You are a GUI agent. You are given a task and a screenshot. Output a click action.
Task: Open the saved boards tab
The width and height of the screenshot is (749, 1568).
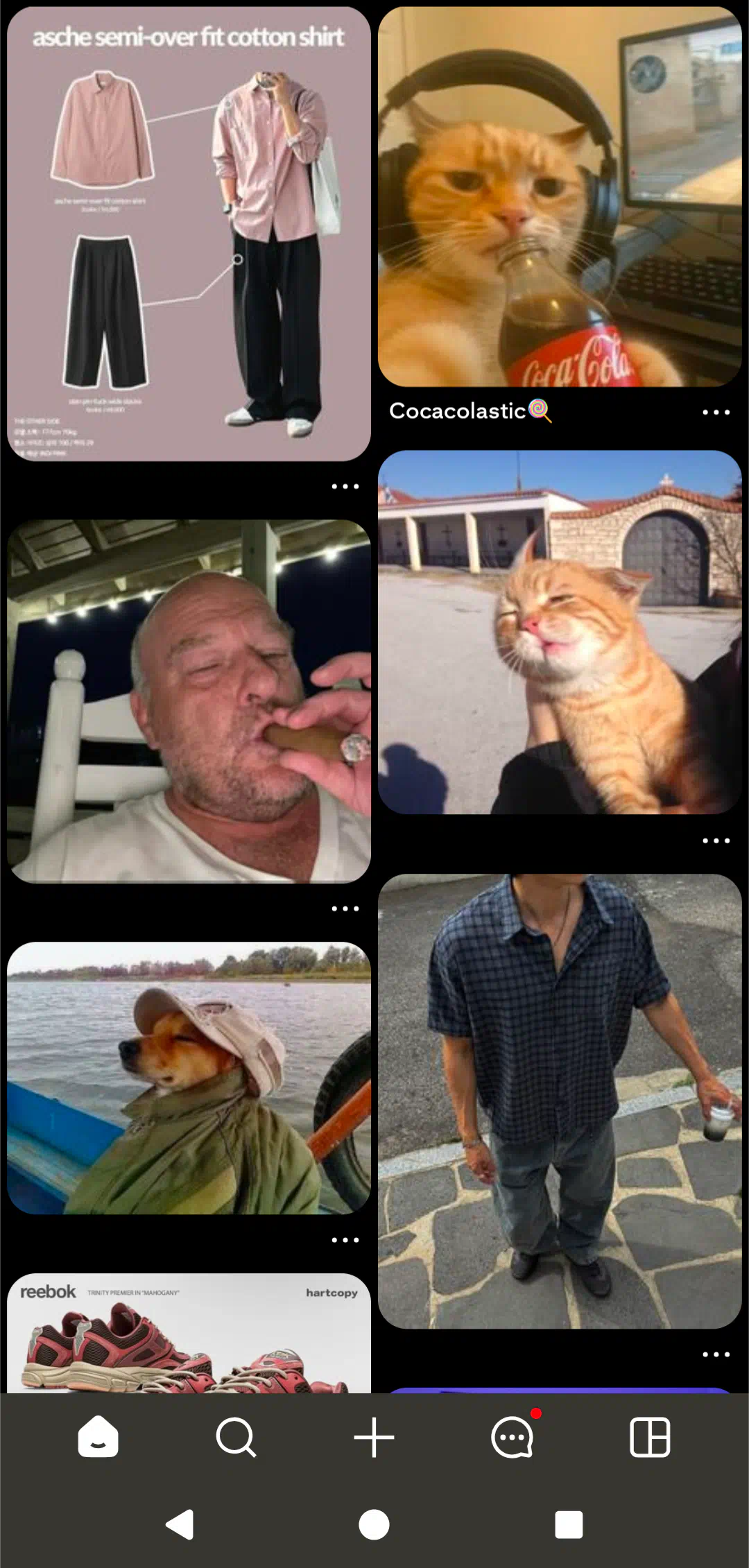(x=650, y=1437)
